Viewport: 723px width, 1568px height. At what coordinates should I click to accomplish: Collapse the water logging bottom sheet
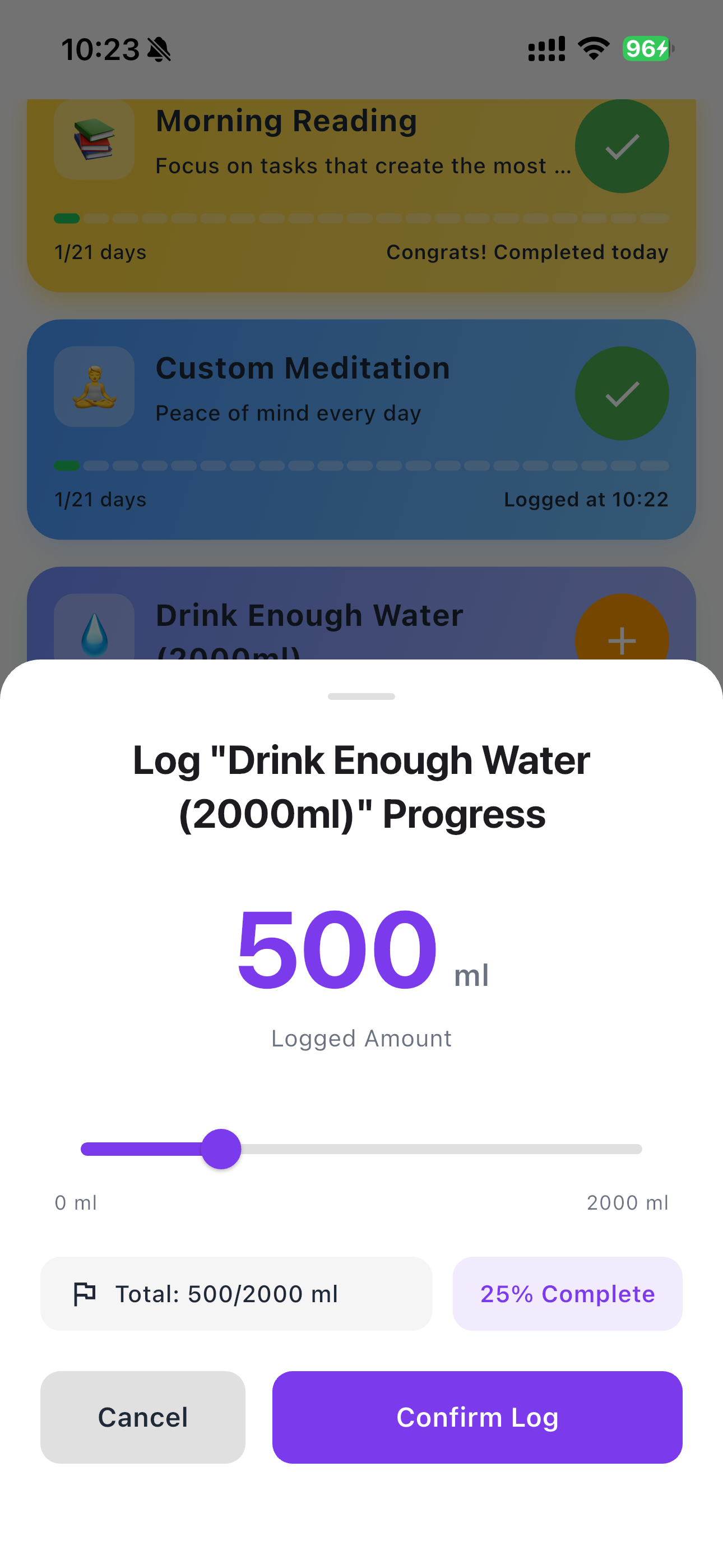point(361,696)
